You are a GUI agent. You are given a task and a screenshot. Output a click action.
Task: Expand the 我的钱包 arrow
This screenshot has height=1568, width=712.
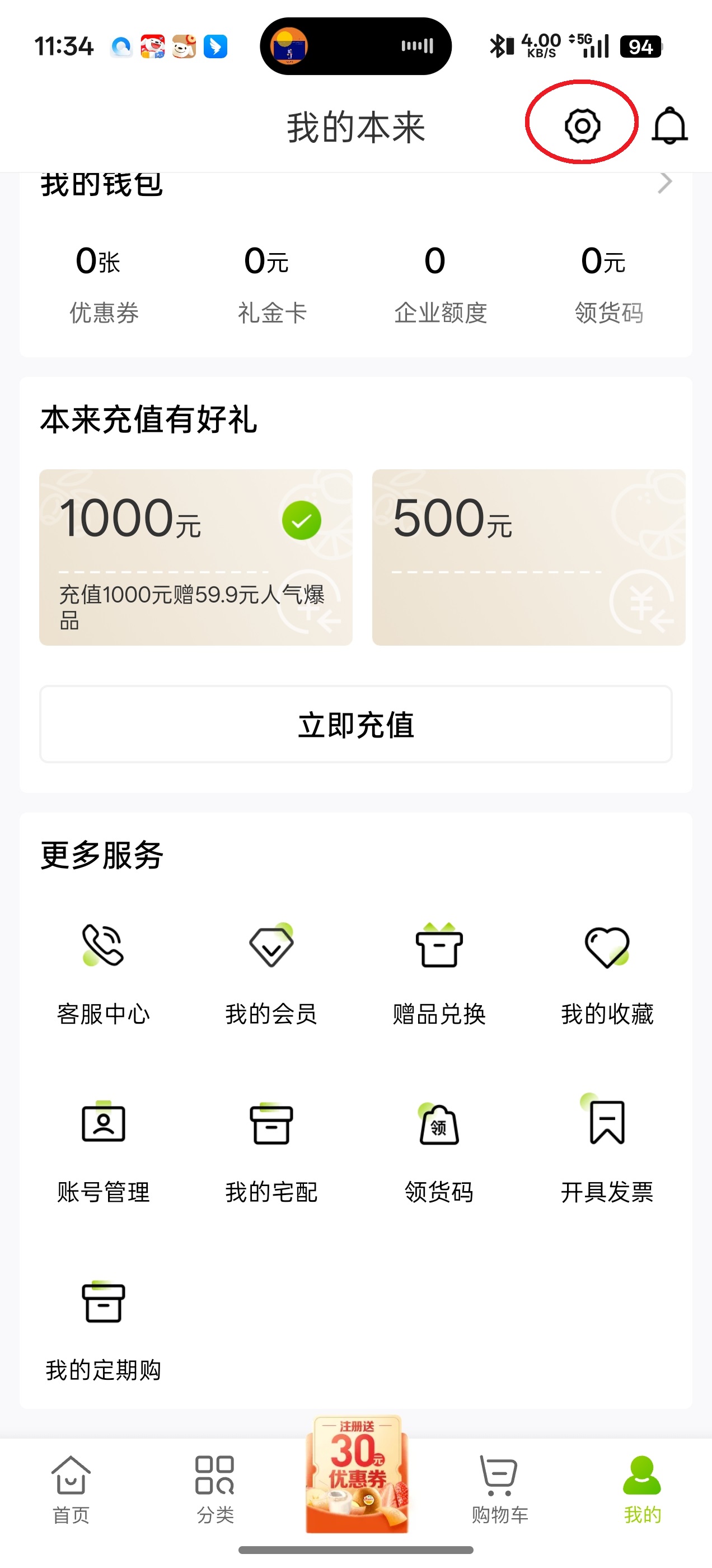tap(665, 182)
